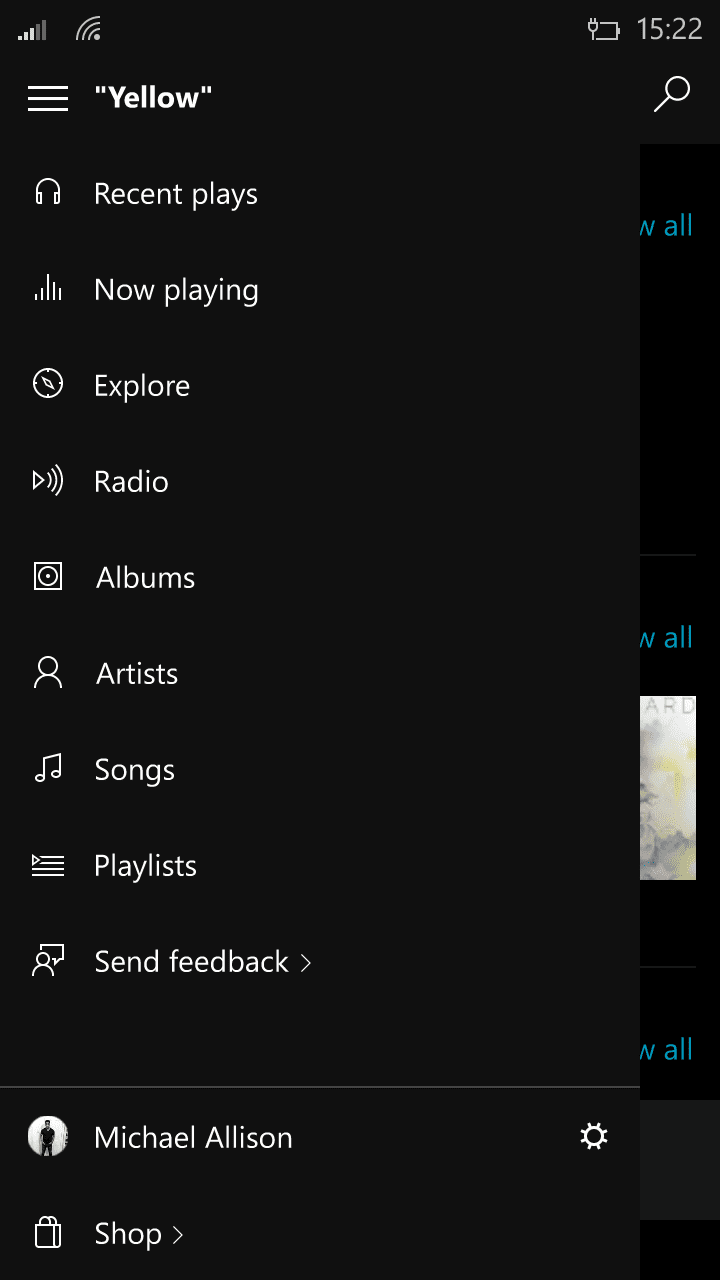Browse Albums
This screenshot has height=1280, width=720.
click(x=320, y=577)
